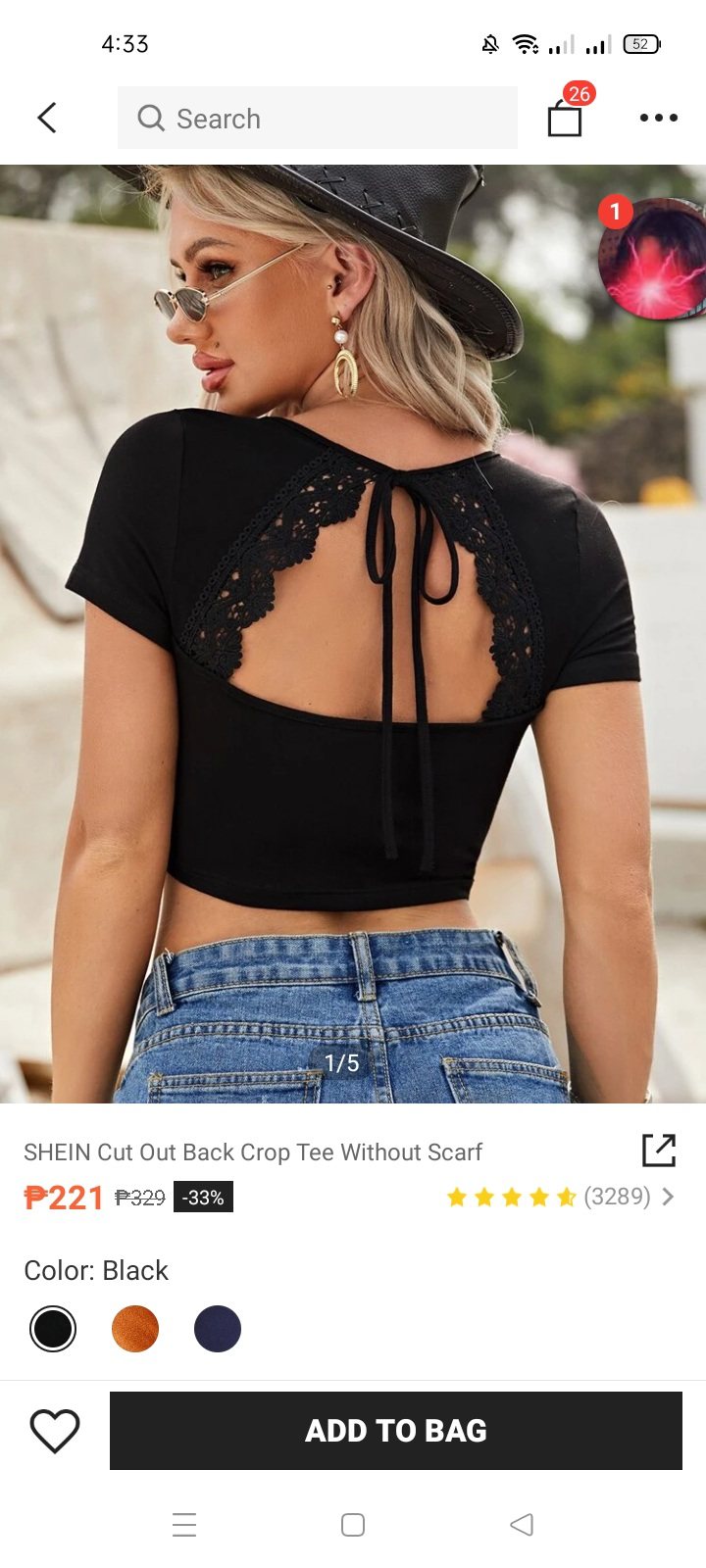Viewport: 706px width, 1568px height.
Task: Select the black color swatch
Action: point(53,1329)
